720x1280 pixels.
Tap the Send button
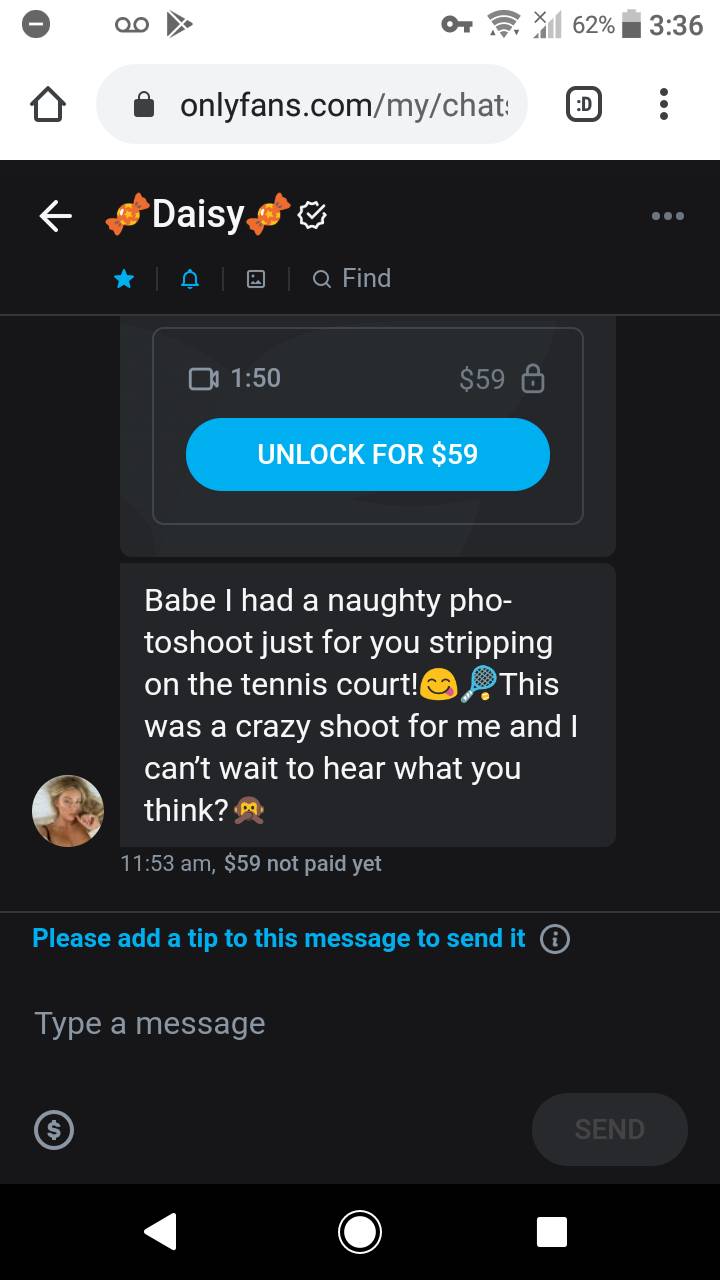[x=609, y=1130]
